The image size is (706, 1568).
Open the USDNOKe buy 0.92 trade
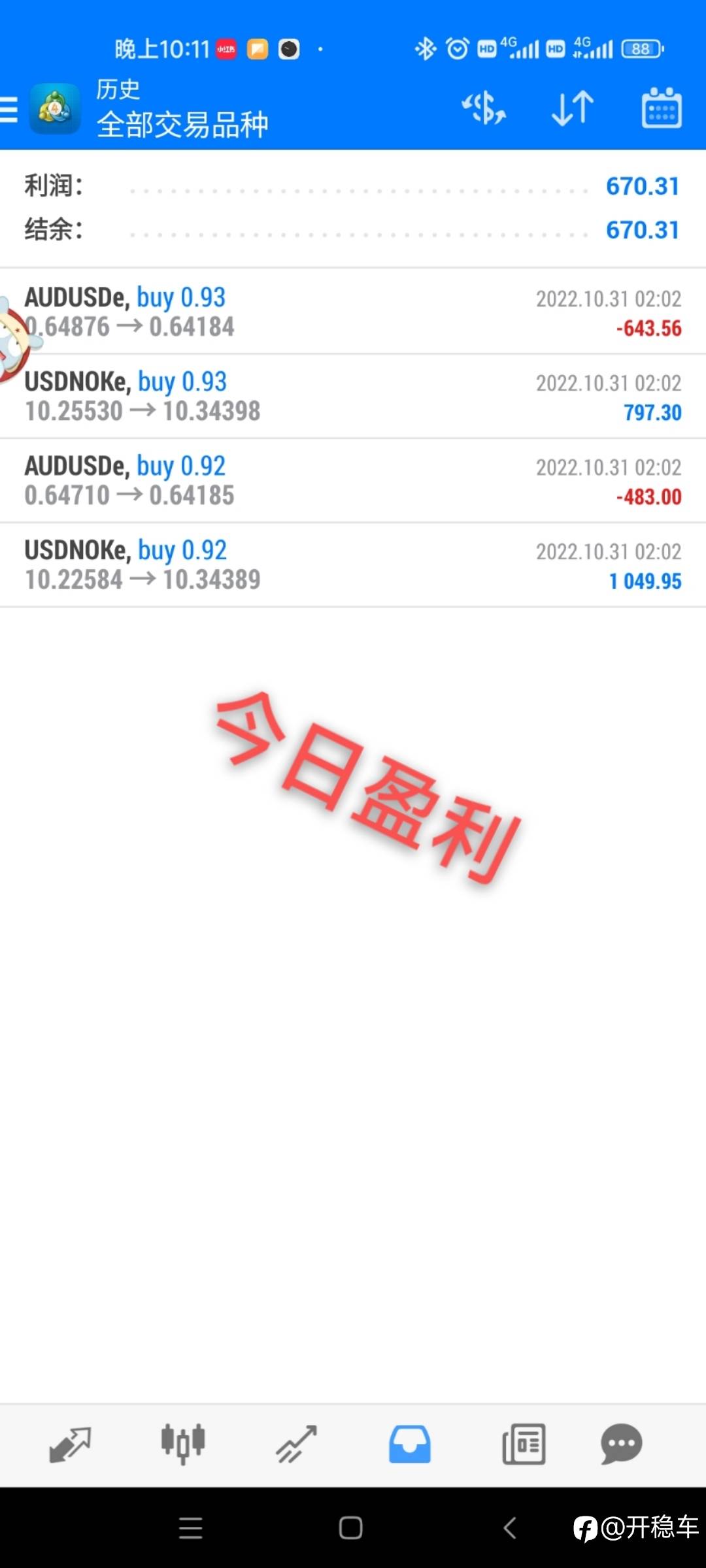pyautogui.click(x=353, y=565)
